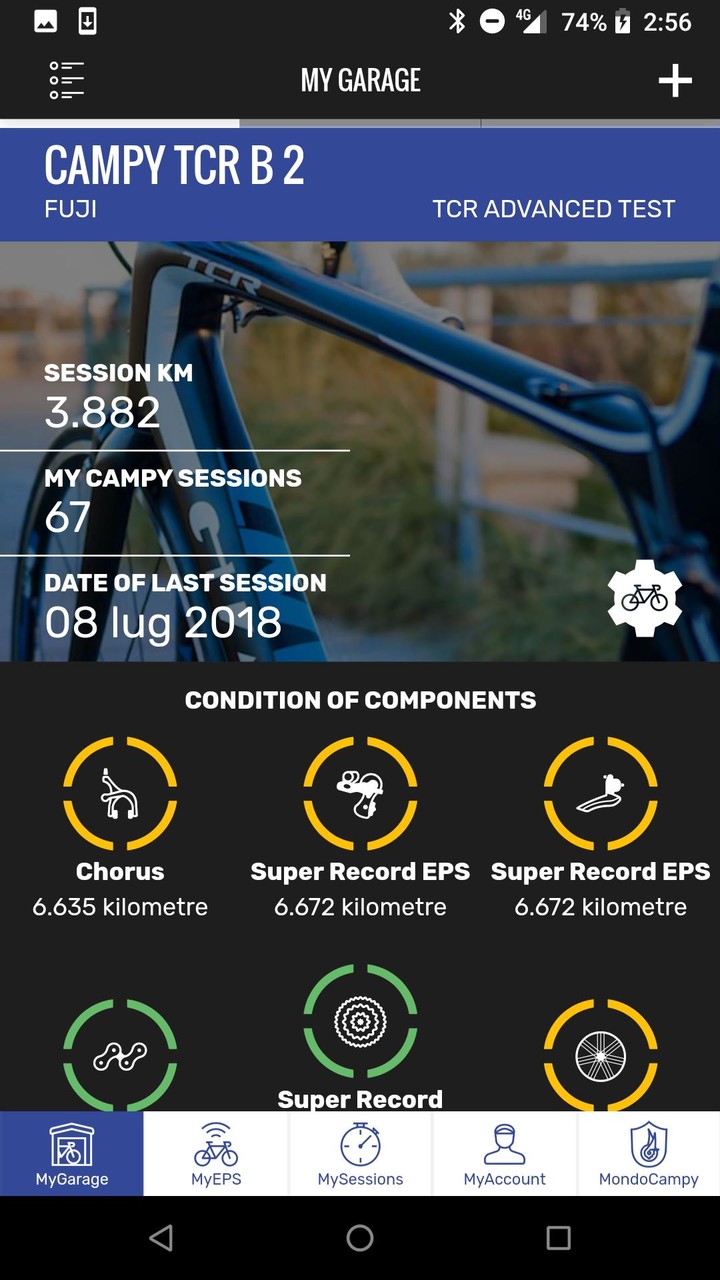Switch to the MondoCampy tab
This screenshot has width=720, height=1280.
(x=648, y=1153)
